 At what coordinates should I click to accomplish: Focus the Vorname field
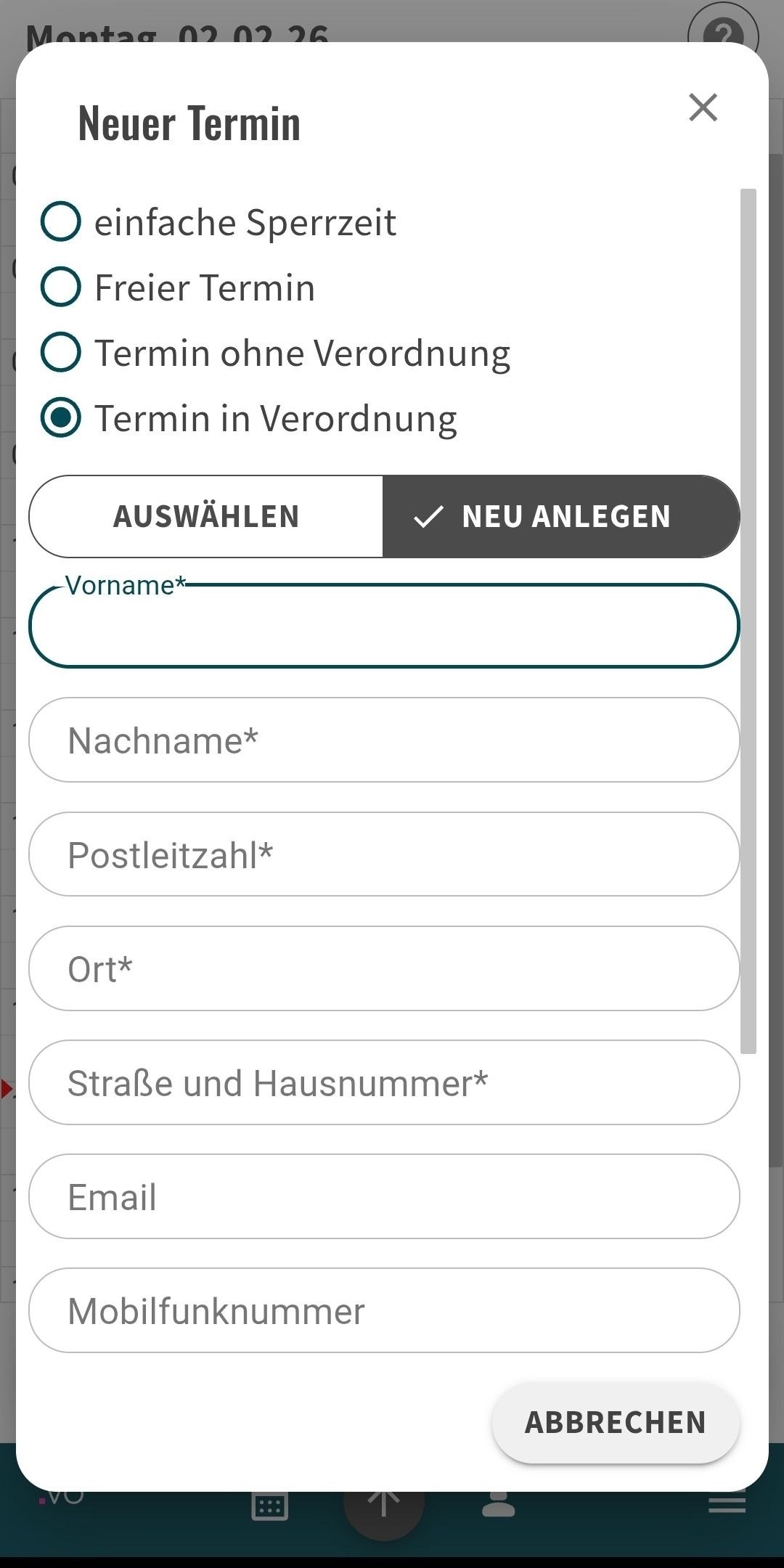pyautogui.click(x=384, y=626)
